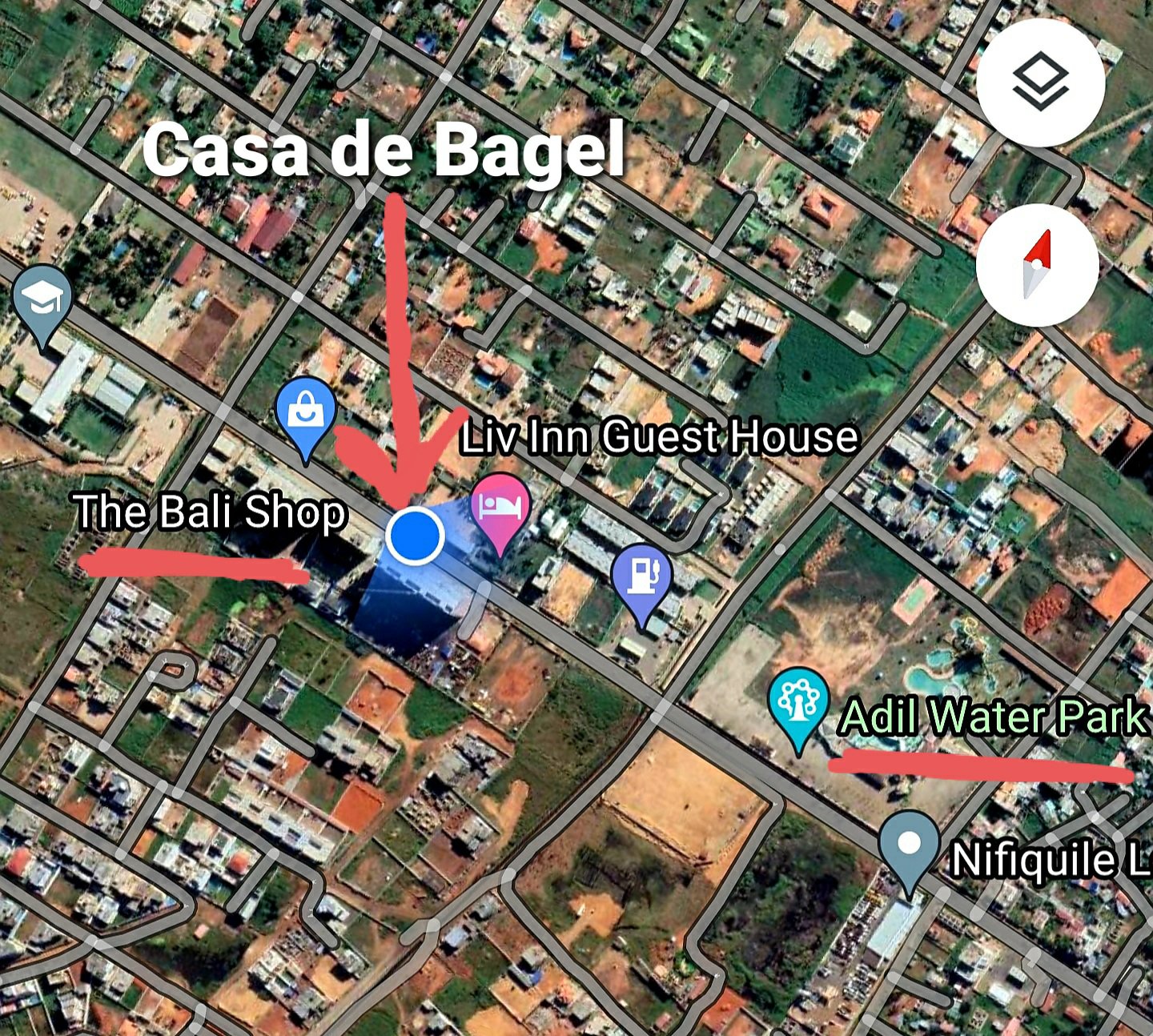Open The Bali Shop shopping pin
This screenshot has height=1036, width=1153.
coord(304,411)
